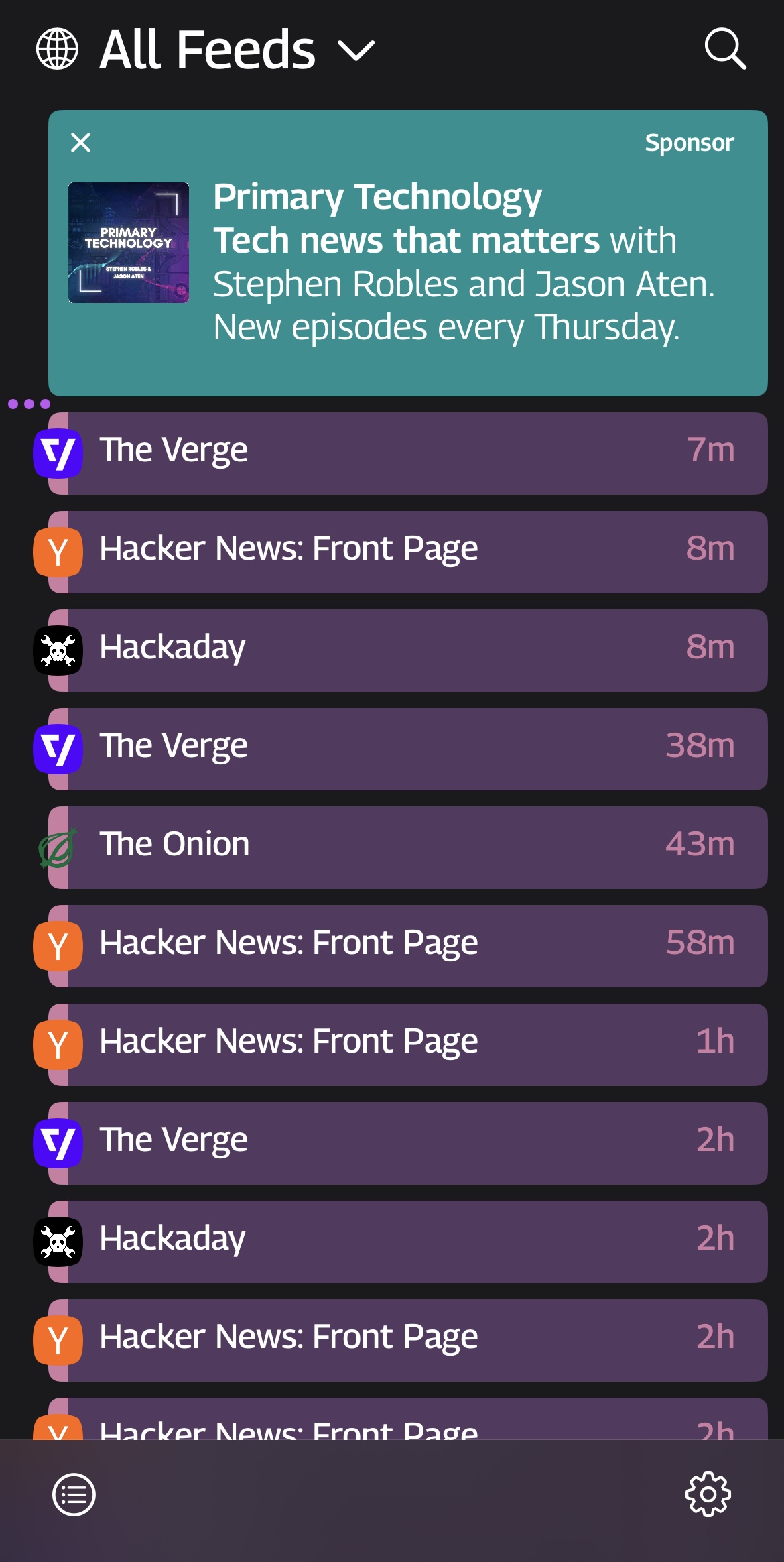Expand the All Feeds dropdown
Image resolution: width=784 pixels, height=1562 pixels.
(x=205, y=50)
